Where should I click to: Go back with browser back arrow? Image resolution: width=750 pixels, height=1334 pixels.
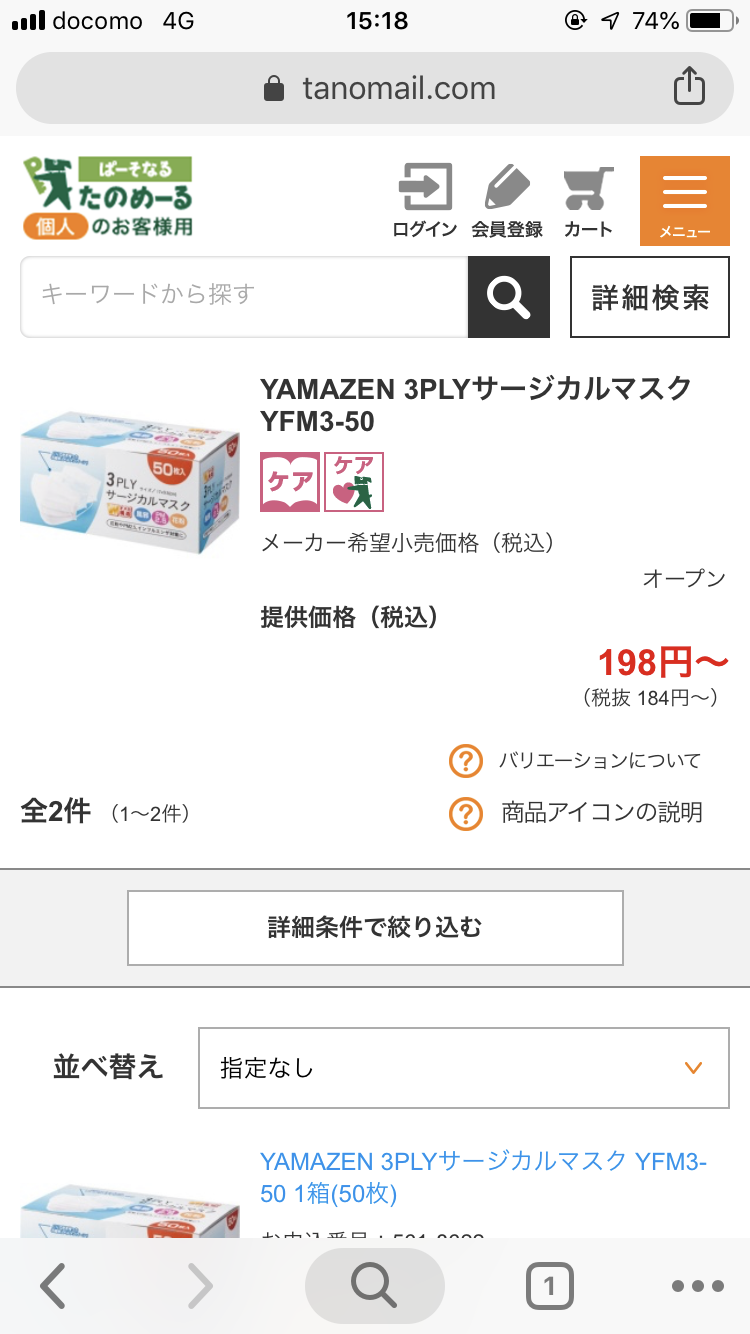click(x=53, y=1286)
